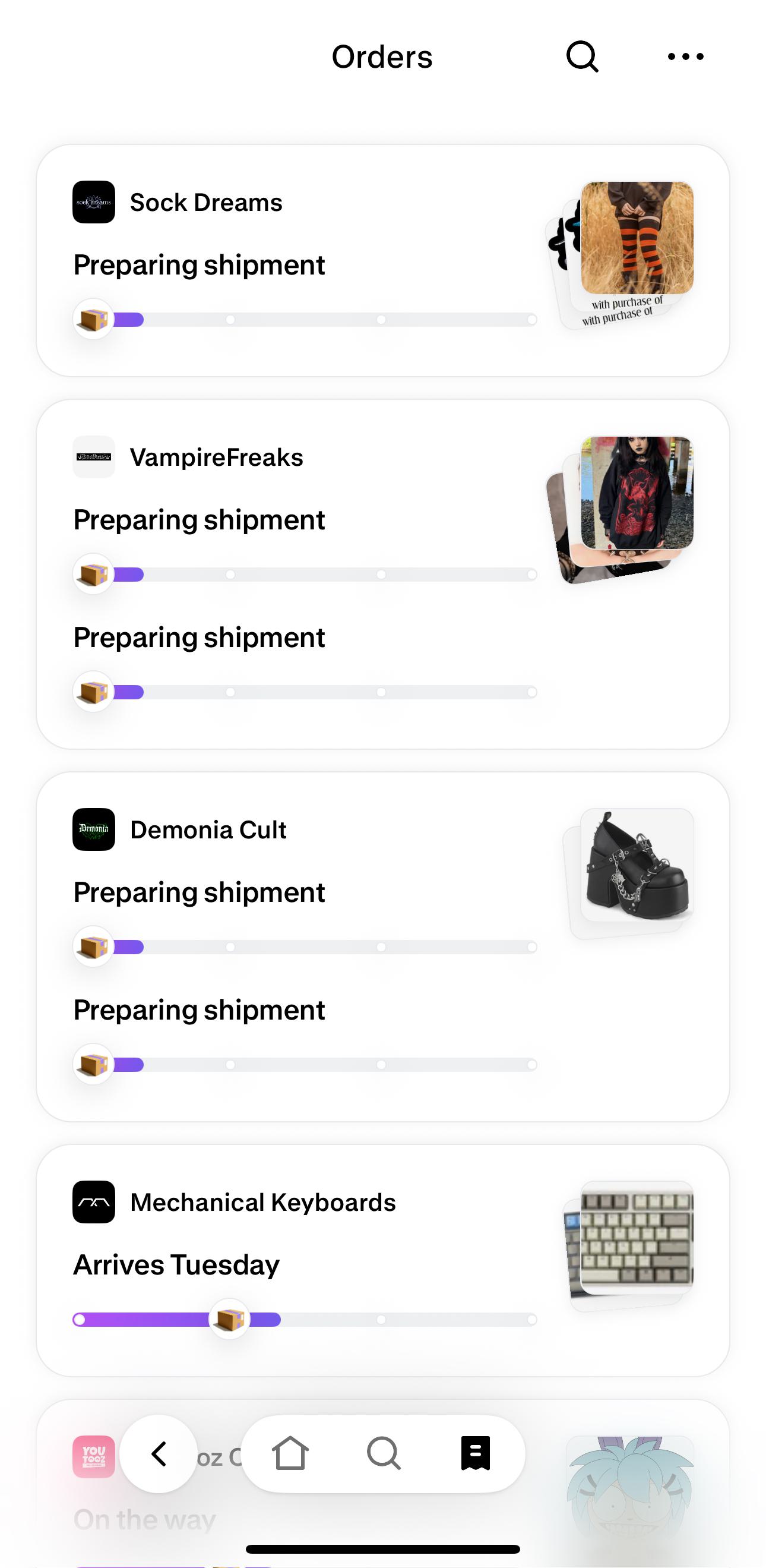Open the three-dot overflow menu
This screenshot has width=766, height=1568.
[685, 56]
